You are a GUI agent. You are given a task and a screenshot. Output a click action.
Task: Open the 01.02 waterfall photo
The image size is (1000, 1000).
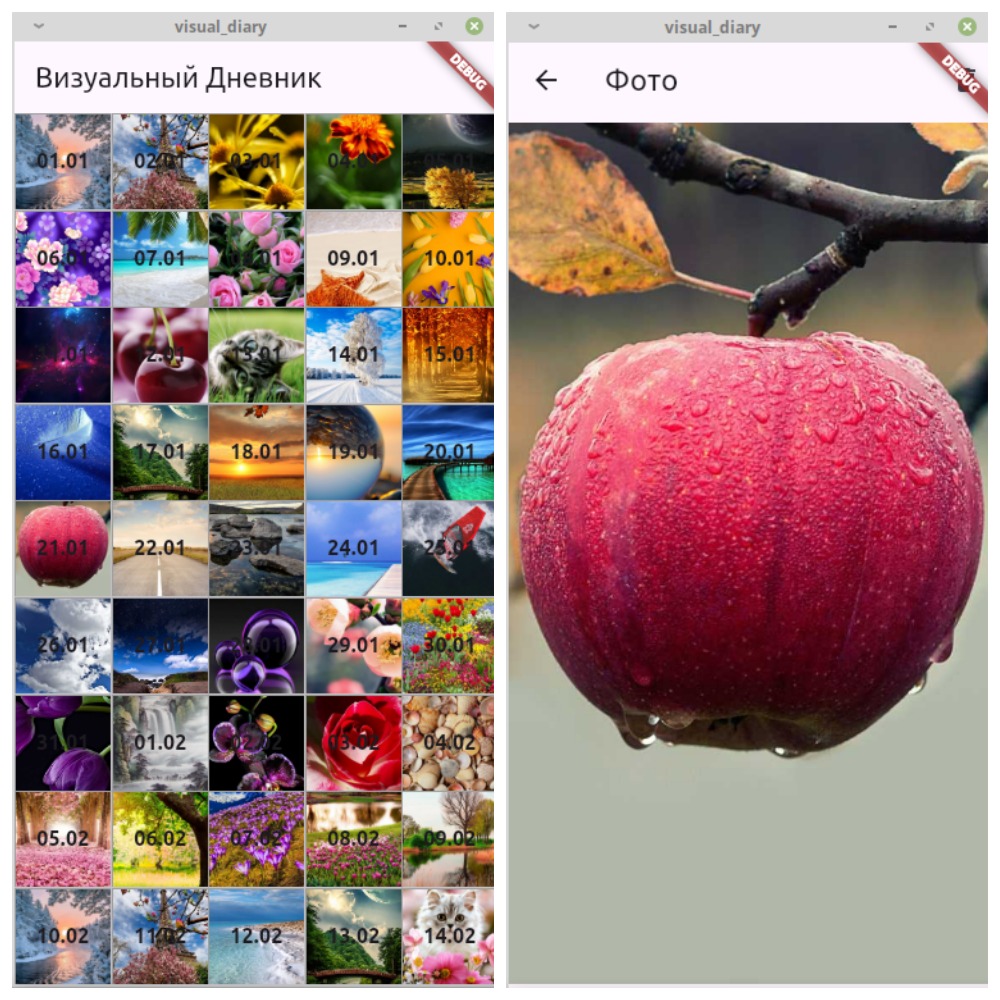click(x=160, y=742)
